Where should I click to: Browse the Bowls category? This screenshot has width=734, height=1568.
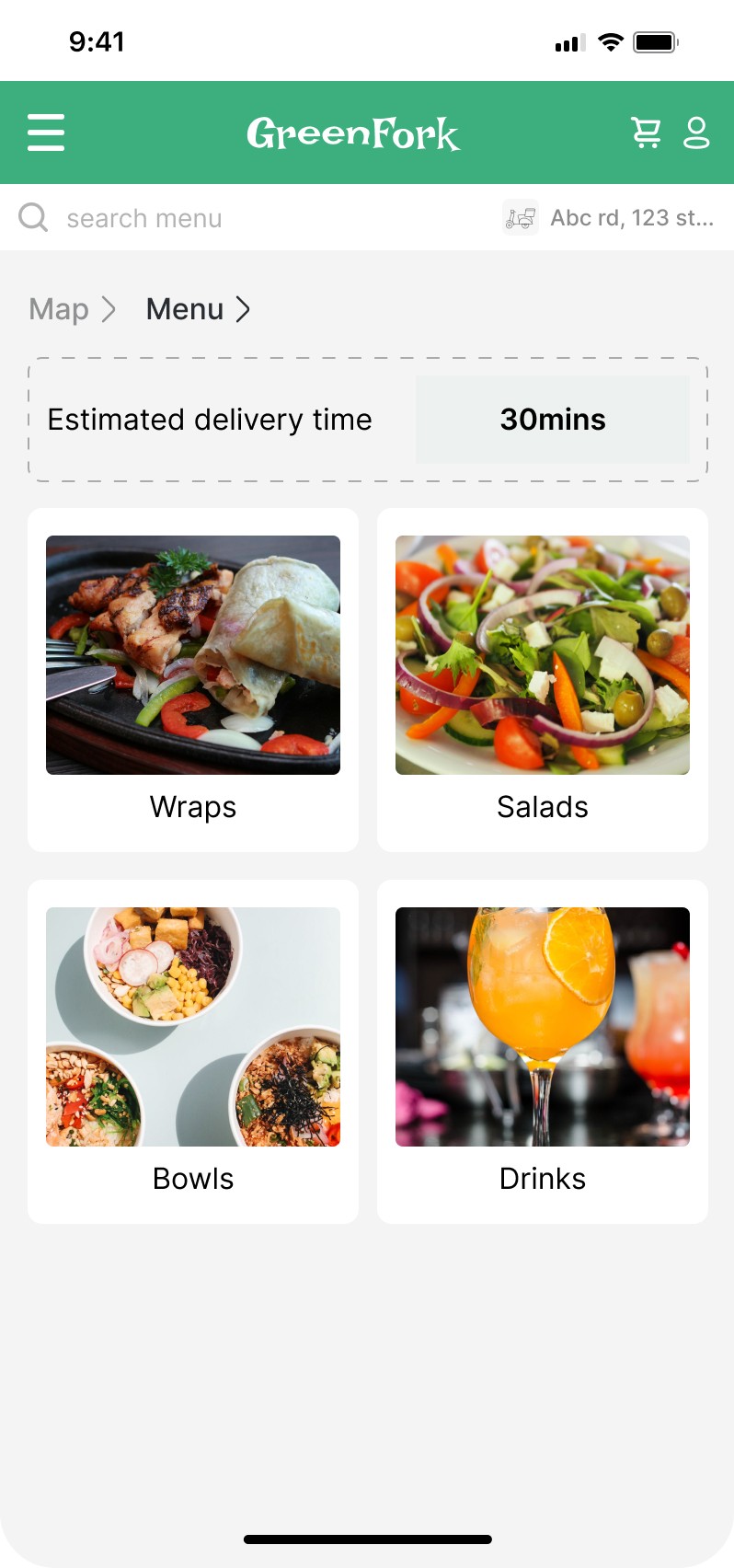193,1051
